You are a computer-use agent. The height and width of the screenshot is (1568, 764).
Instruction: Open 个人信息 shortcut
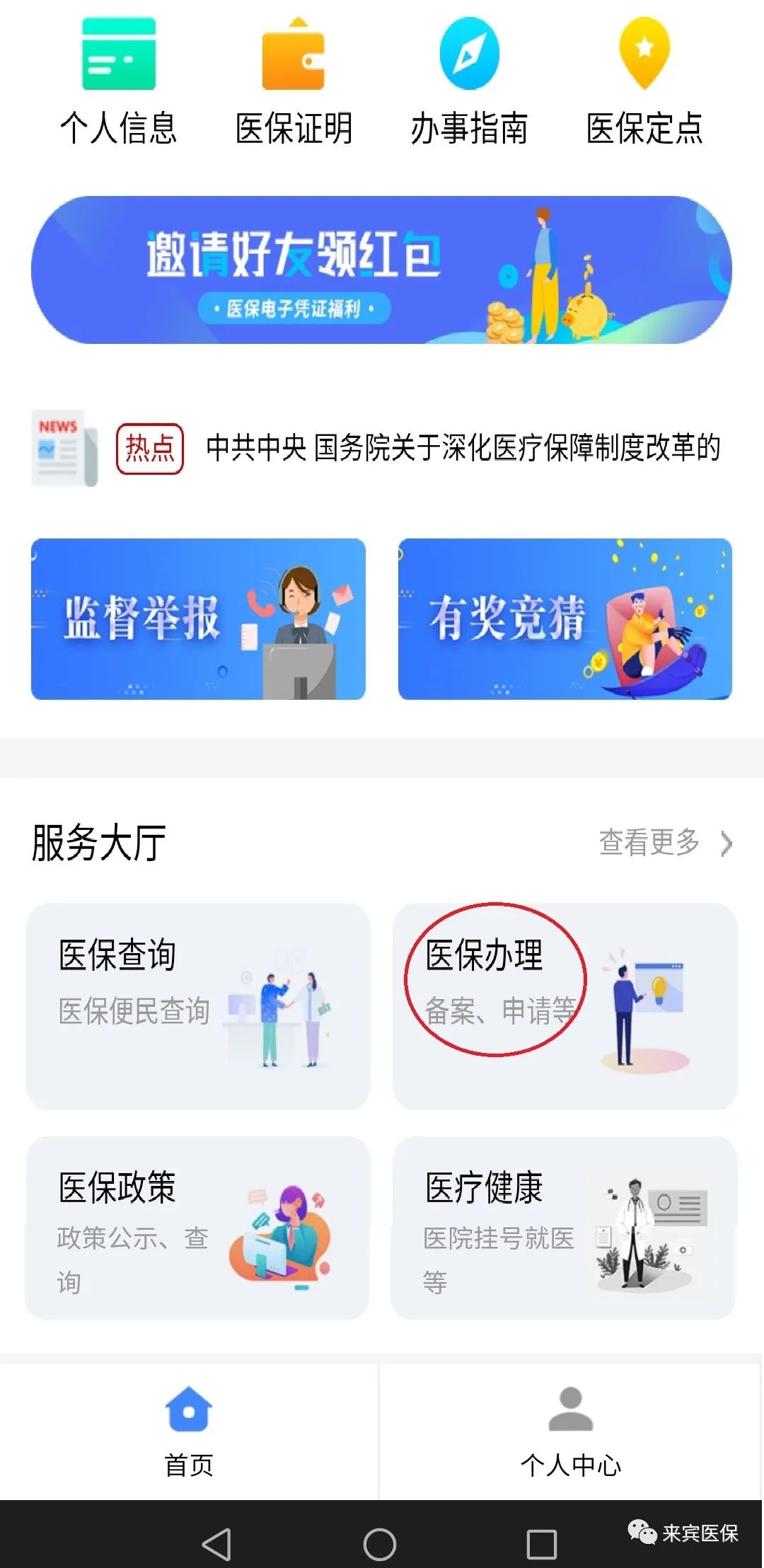pos(119,81)
